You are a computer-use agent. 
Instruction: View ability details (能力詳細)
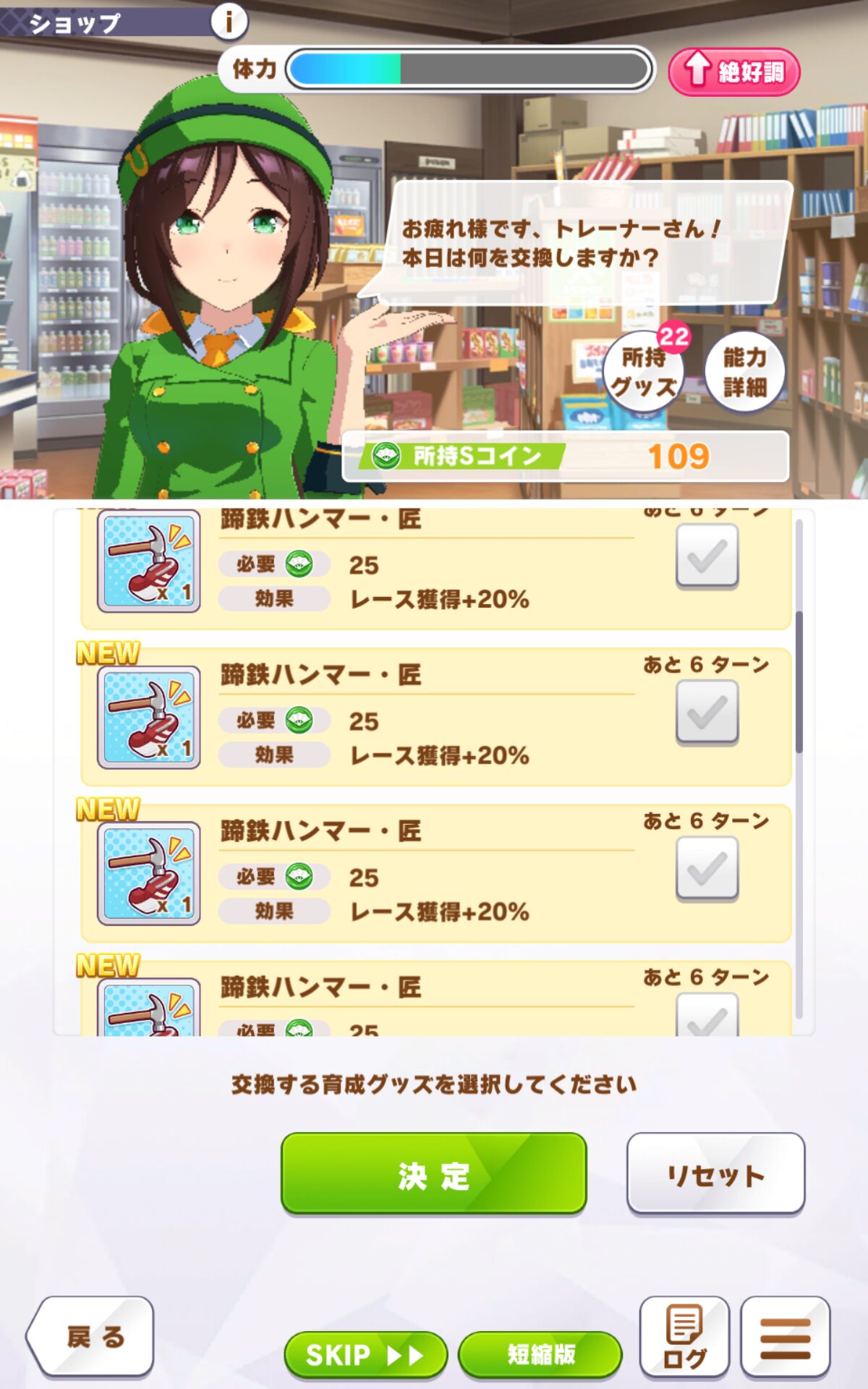click(x=745, y=371)
